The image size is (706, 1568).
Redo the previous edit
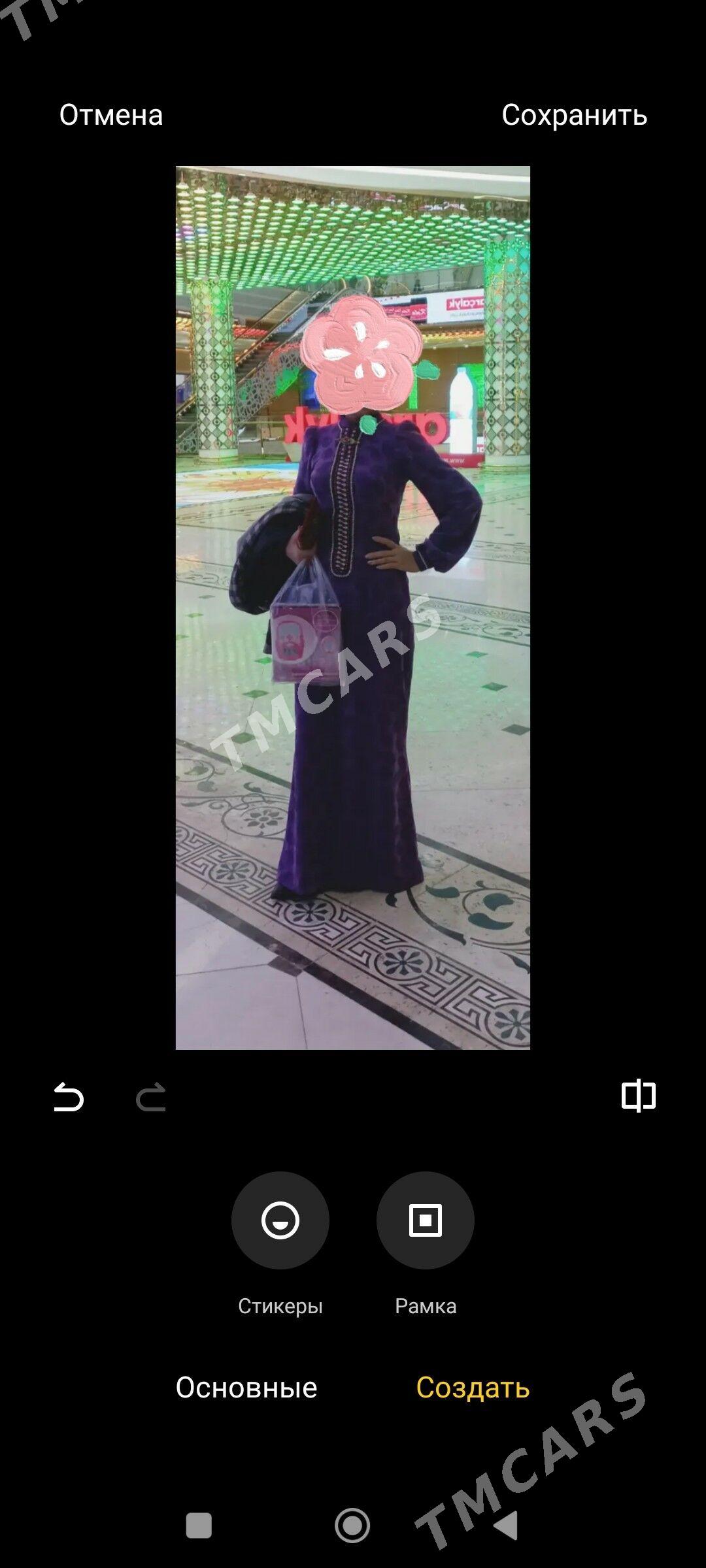[x=151, y=1097]
